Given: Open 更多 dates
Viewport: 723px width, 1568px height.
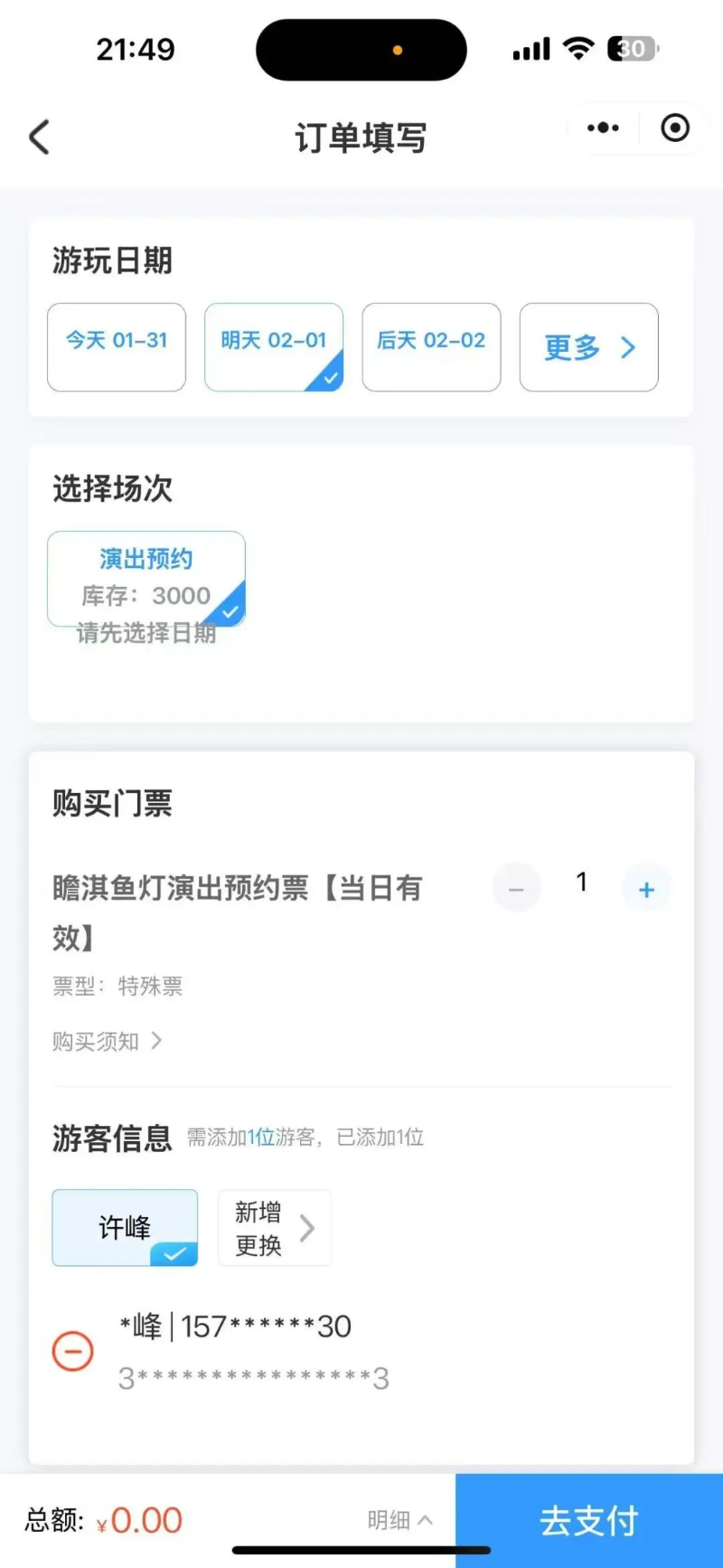Looking at the screenshot, I should (x=588, y=346).
